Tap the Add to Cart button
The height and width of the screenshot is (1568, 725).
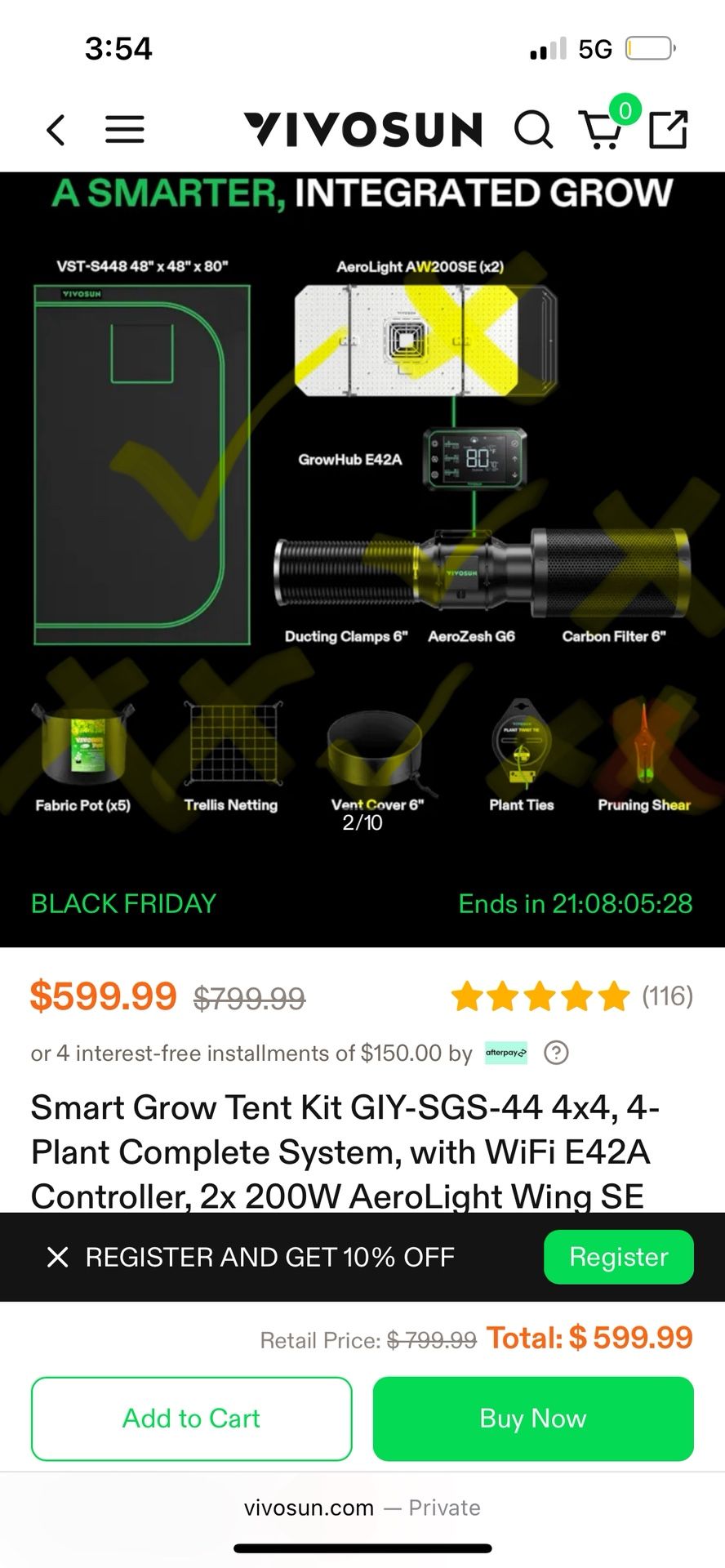(x=191, y=1419)
